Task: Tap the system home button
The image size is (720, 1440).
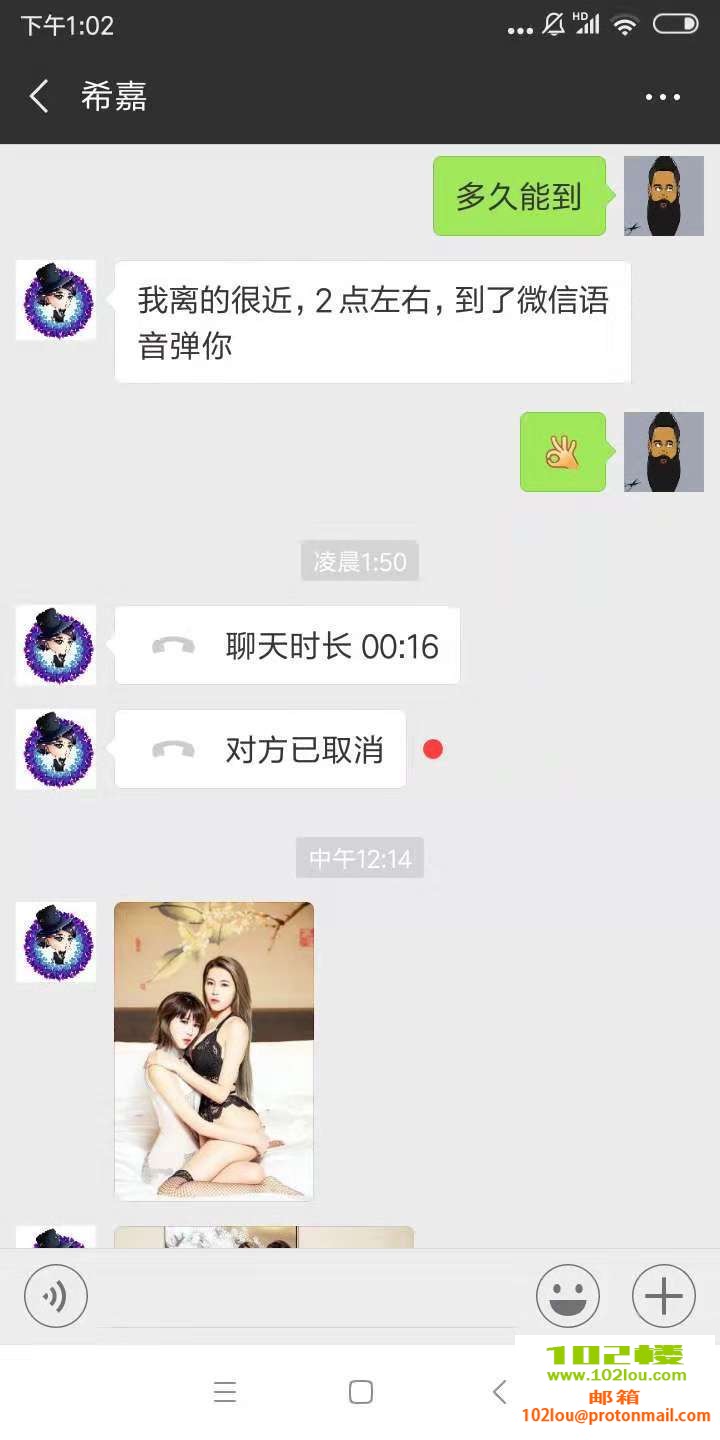Action: click(361, 1392)
